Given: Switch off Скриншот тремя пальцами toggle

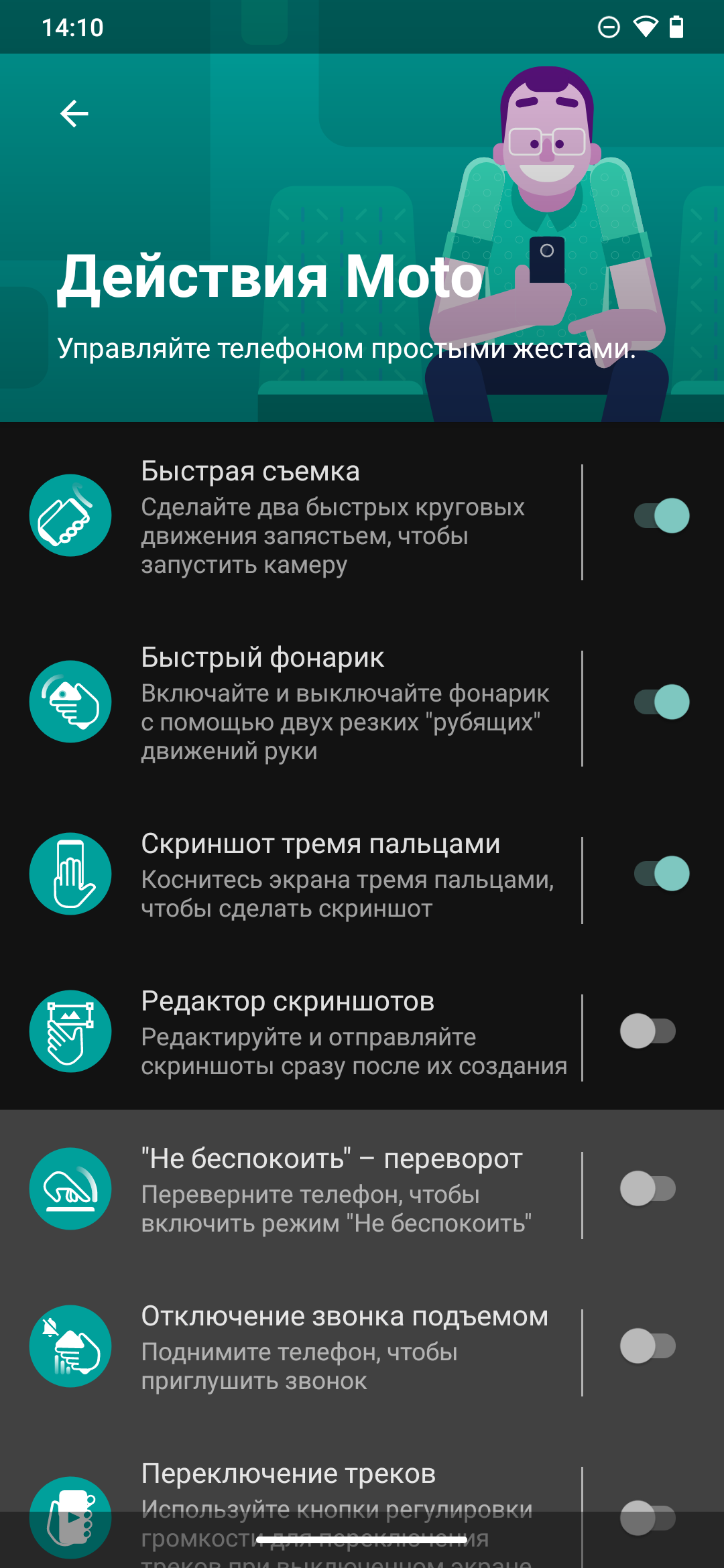Looking at the screenshot, I should click(662, 874).
